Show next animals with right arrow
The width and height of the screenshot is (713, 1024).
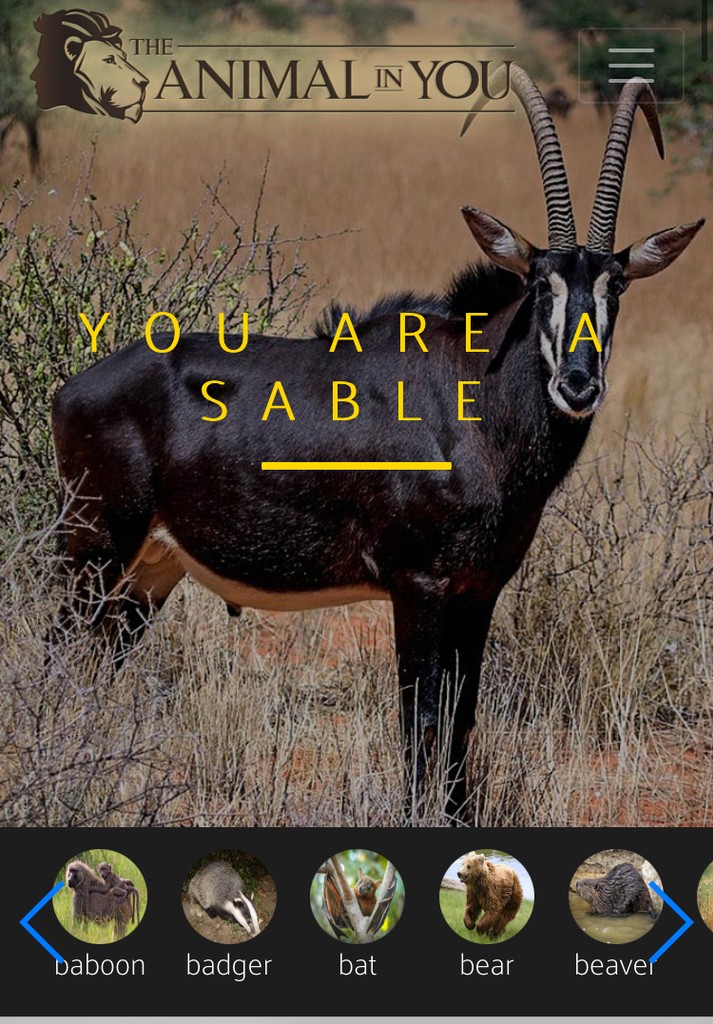672,922
